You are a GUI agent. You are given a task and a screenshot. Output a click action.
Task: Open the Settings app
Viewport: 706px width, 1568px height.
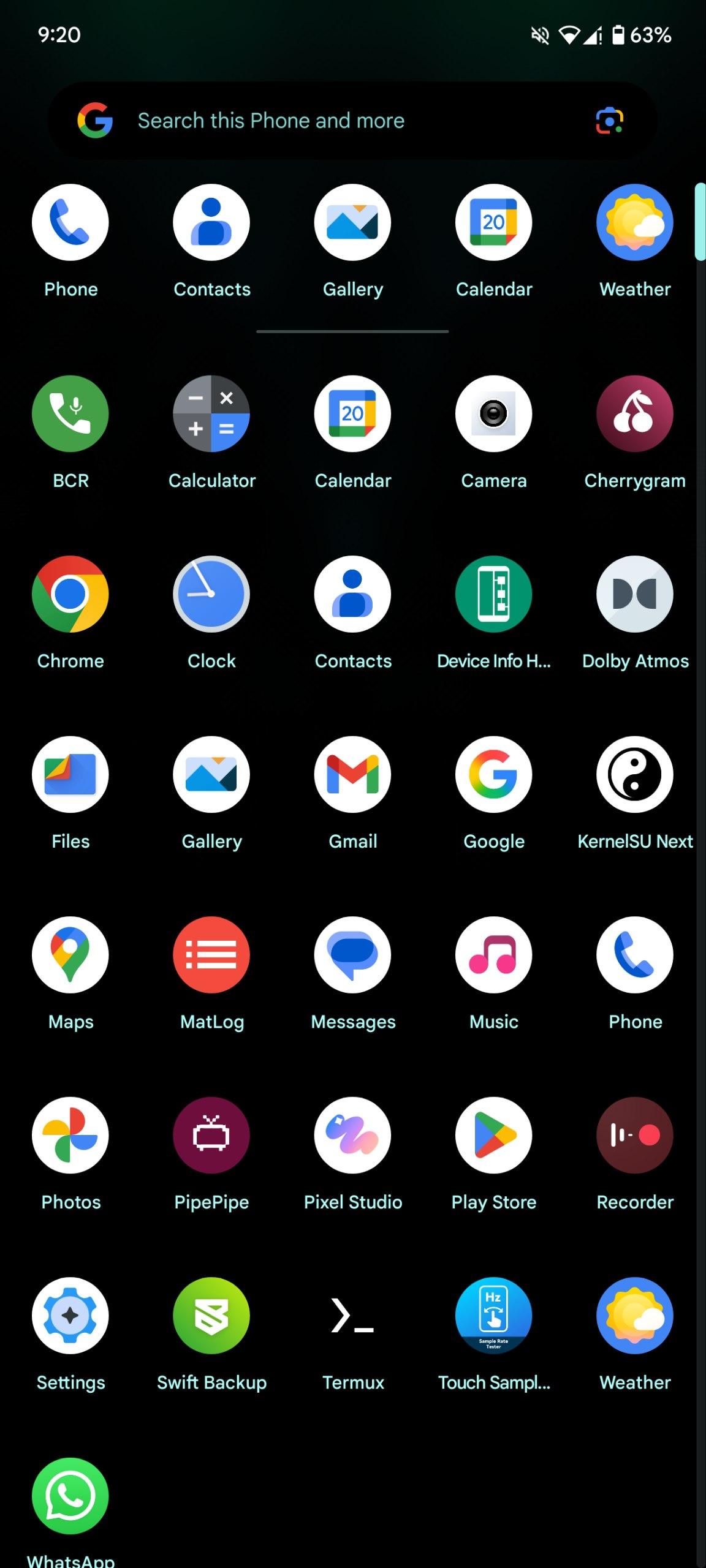point(70,1315)
